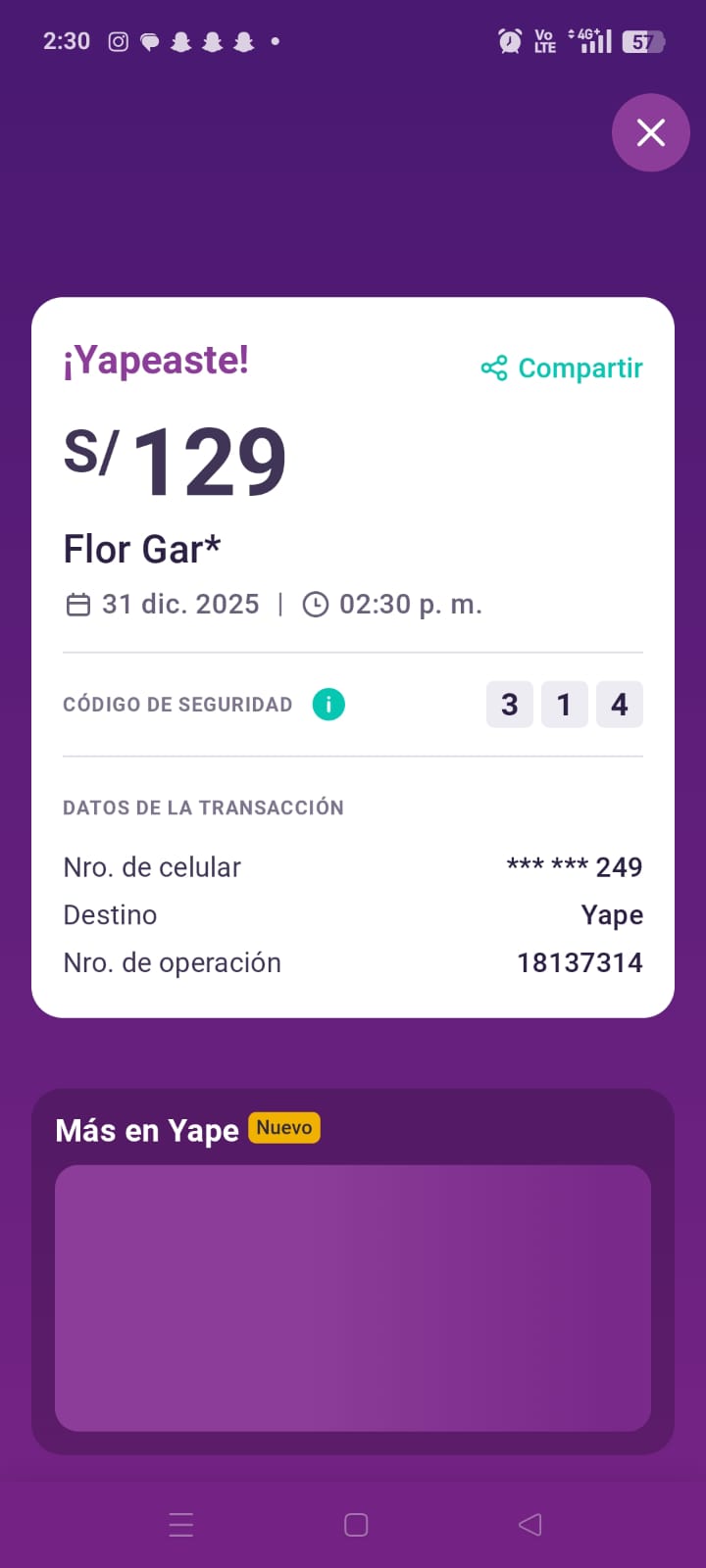706x1568 pixels.
Task: Open the security code info icon
Action: (328, 704)
